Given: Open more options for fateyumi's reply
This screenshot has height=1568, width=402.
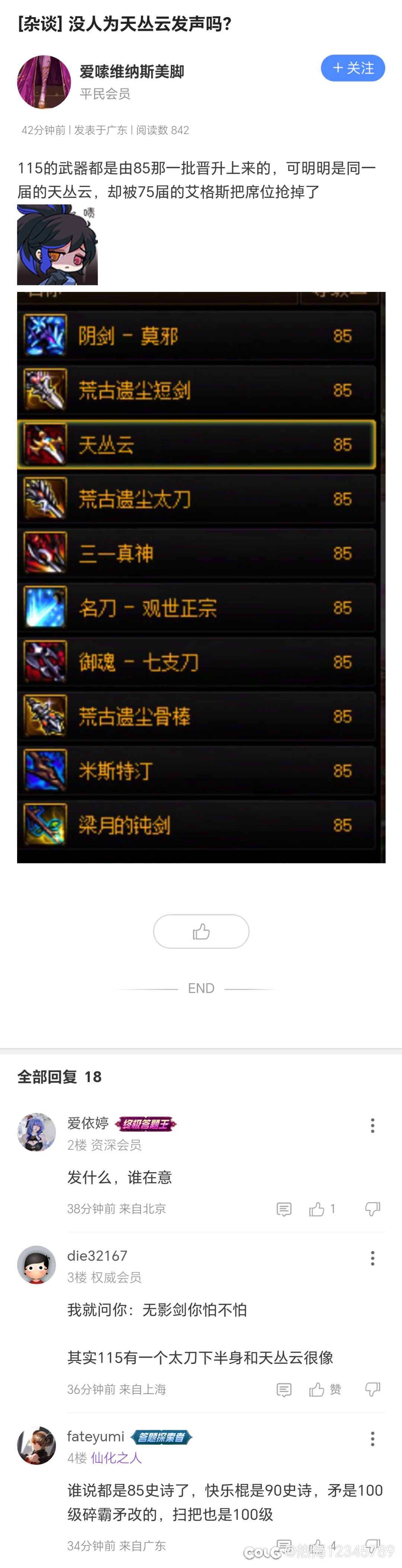Looking at the screenshot, I should point(372,1439).
